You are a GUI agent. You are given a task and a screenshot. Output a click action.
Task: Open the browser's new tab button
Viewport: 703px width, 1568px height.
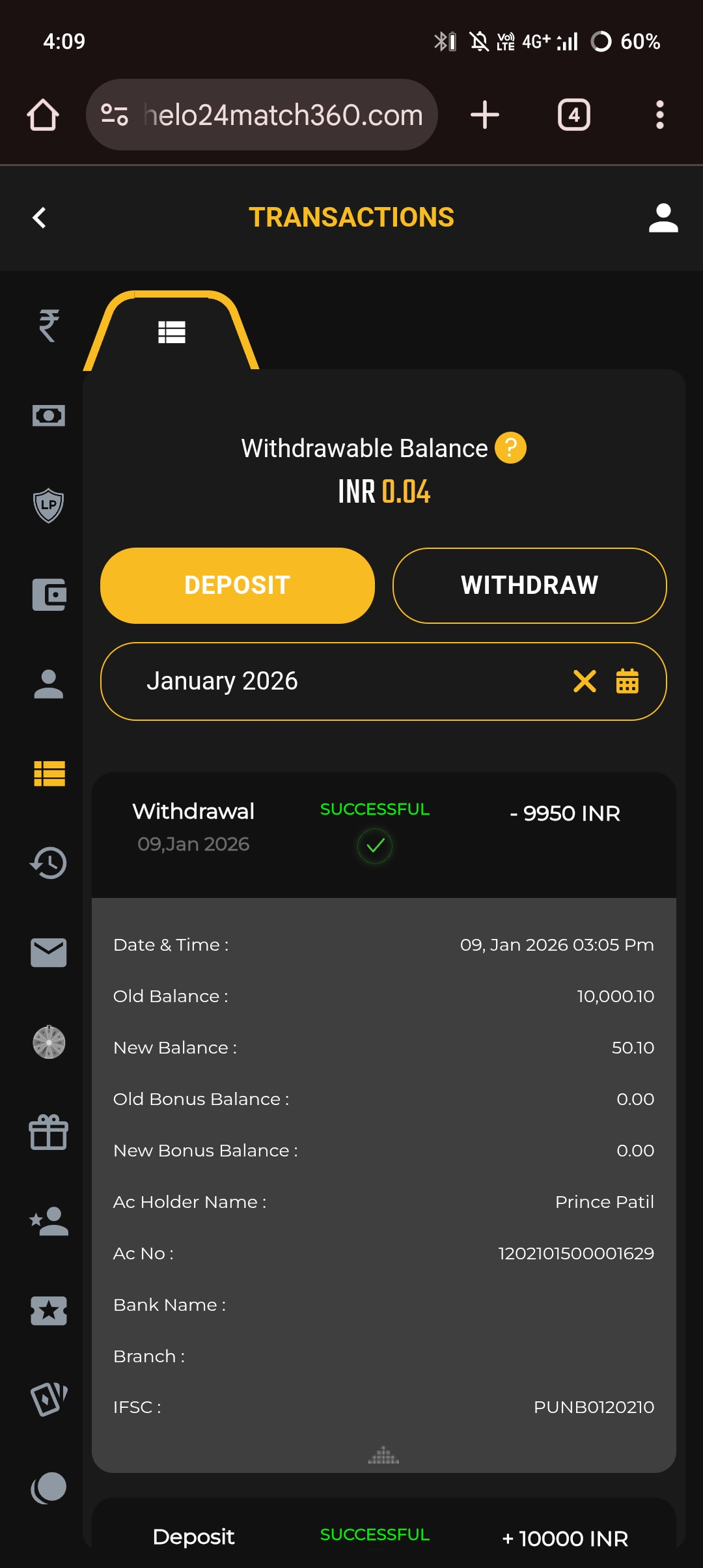[485, 115]
